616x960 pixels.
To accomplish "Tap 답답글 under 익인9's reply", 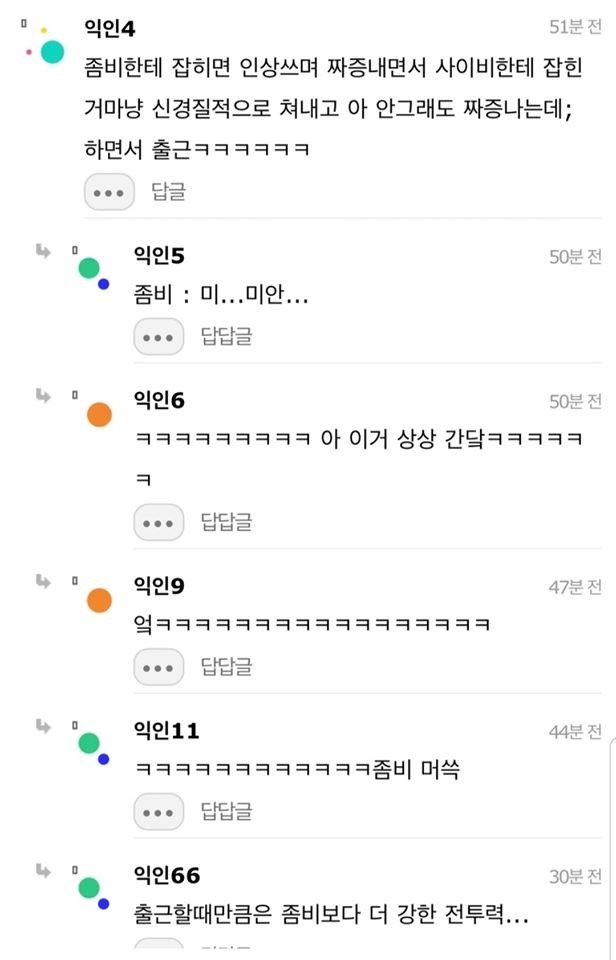I will coord(226,666).
